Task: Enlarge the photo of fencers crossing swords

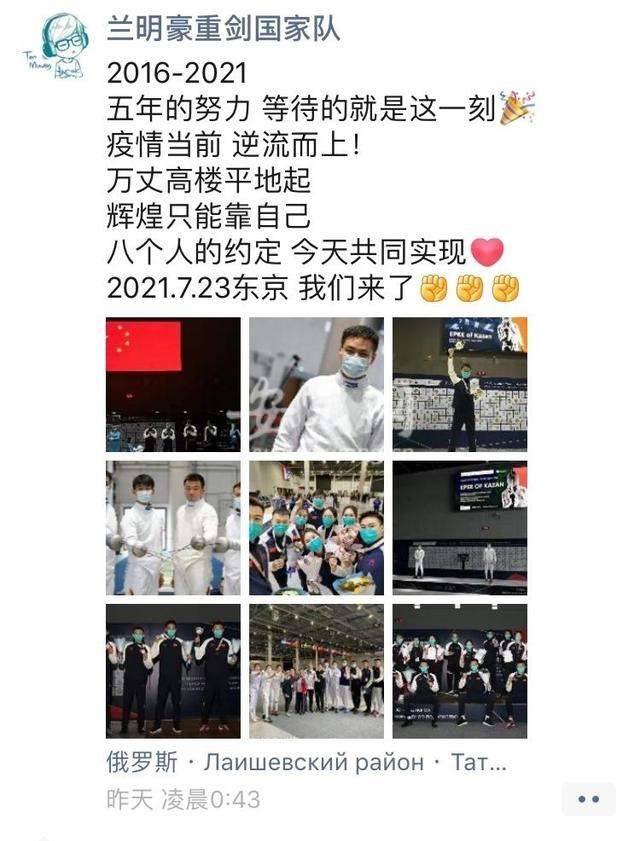Action: click(173, 528)
